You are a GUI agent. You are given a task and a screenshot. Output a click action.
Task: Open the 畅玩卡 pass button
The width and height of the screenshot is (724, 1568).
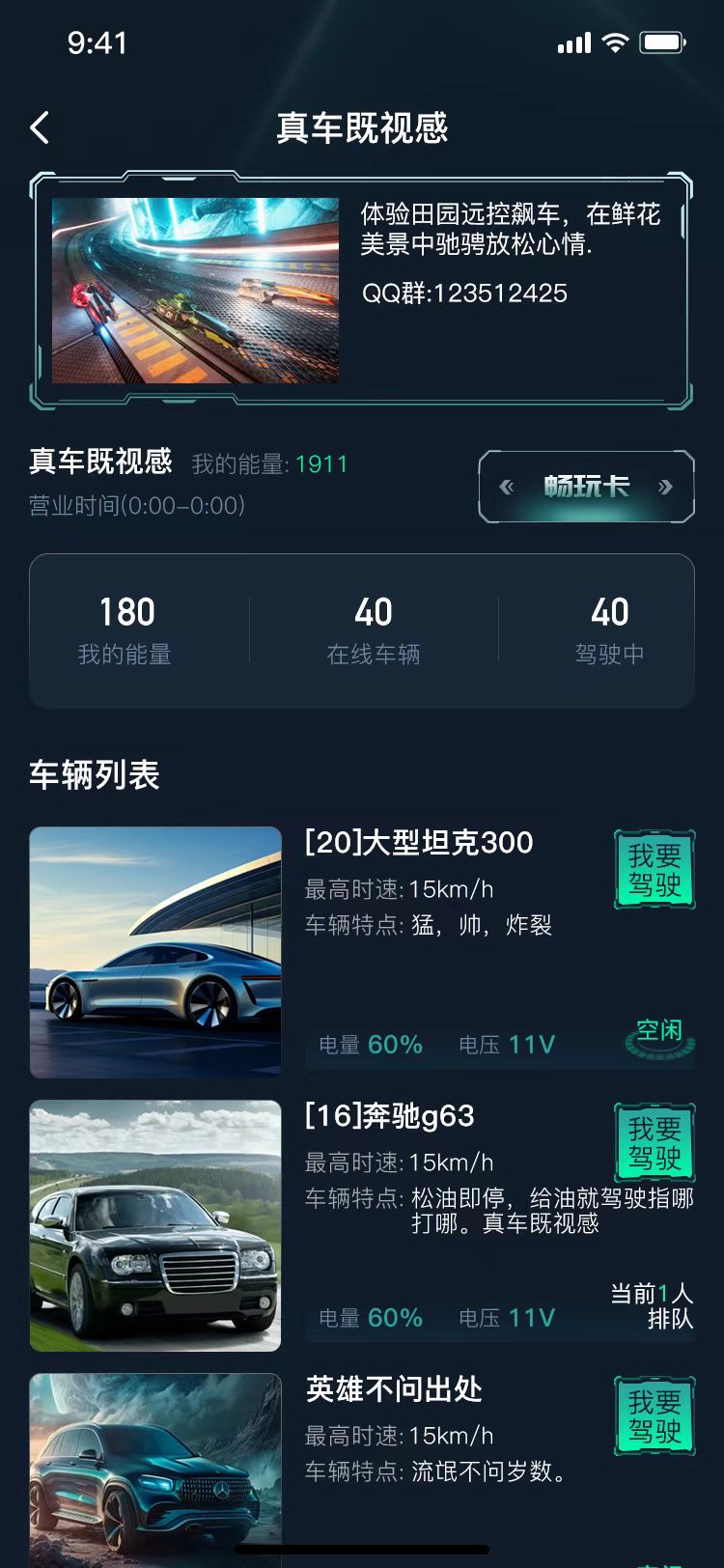(586, 487)
